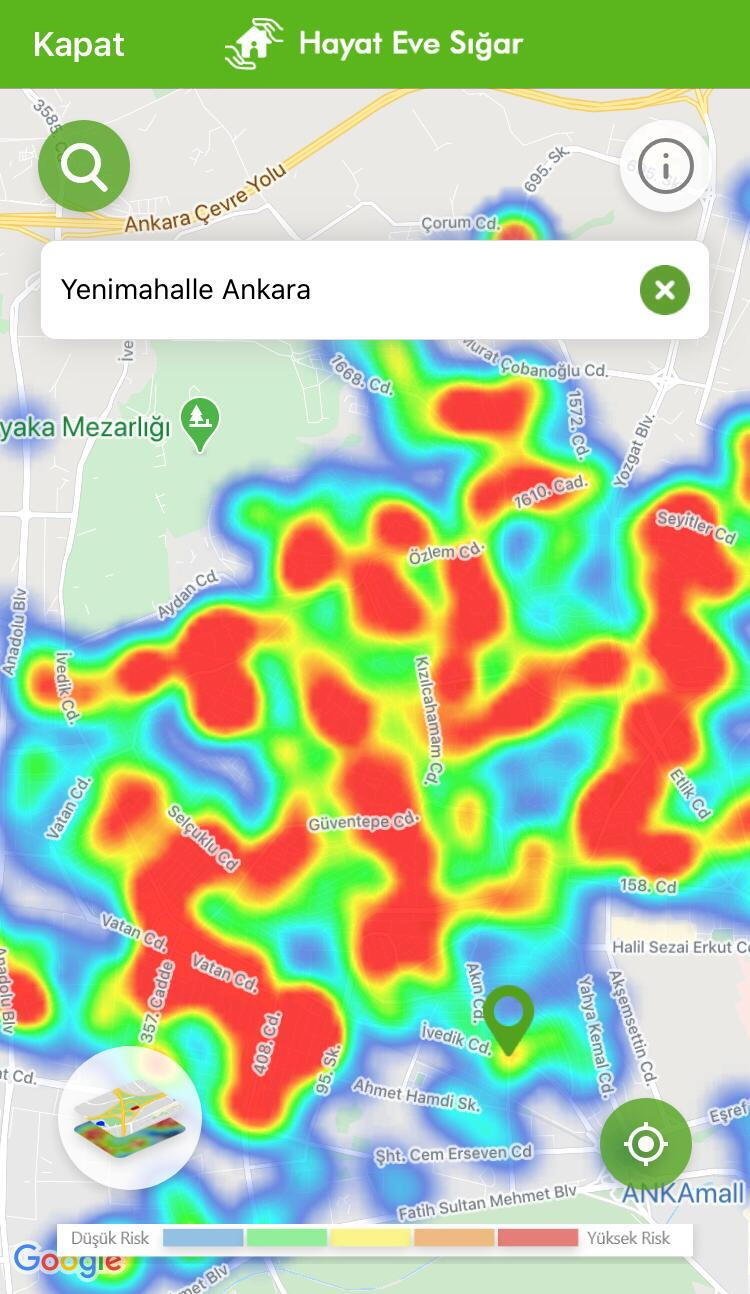
Task: Edit the Yenimahalle Ankara search field
Action: 340,290
